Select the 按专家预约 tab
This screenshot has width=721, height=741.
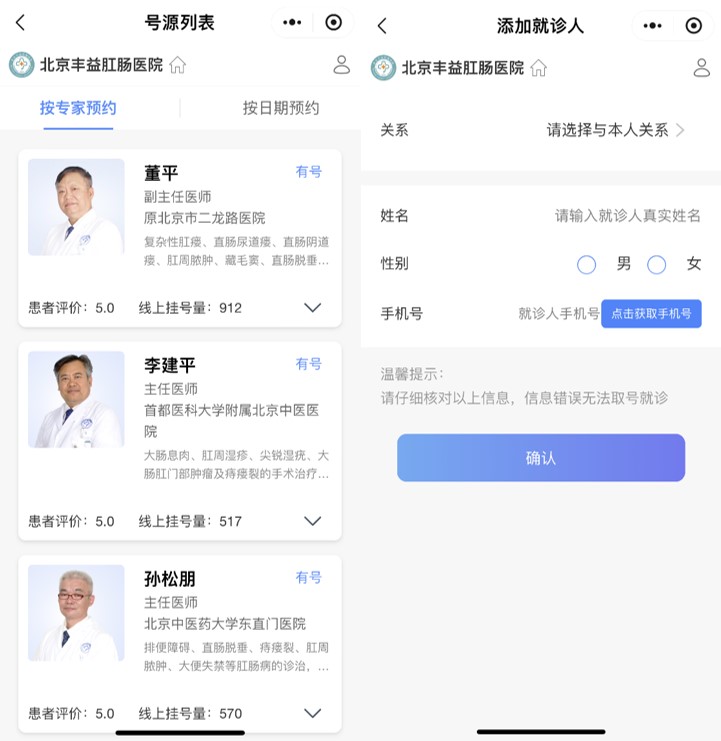[78, 108]
